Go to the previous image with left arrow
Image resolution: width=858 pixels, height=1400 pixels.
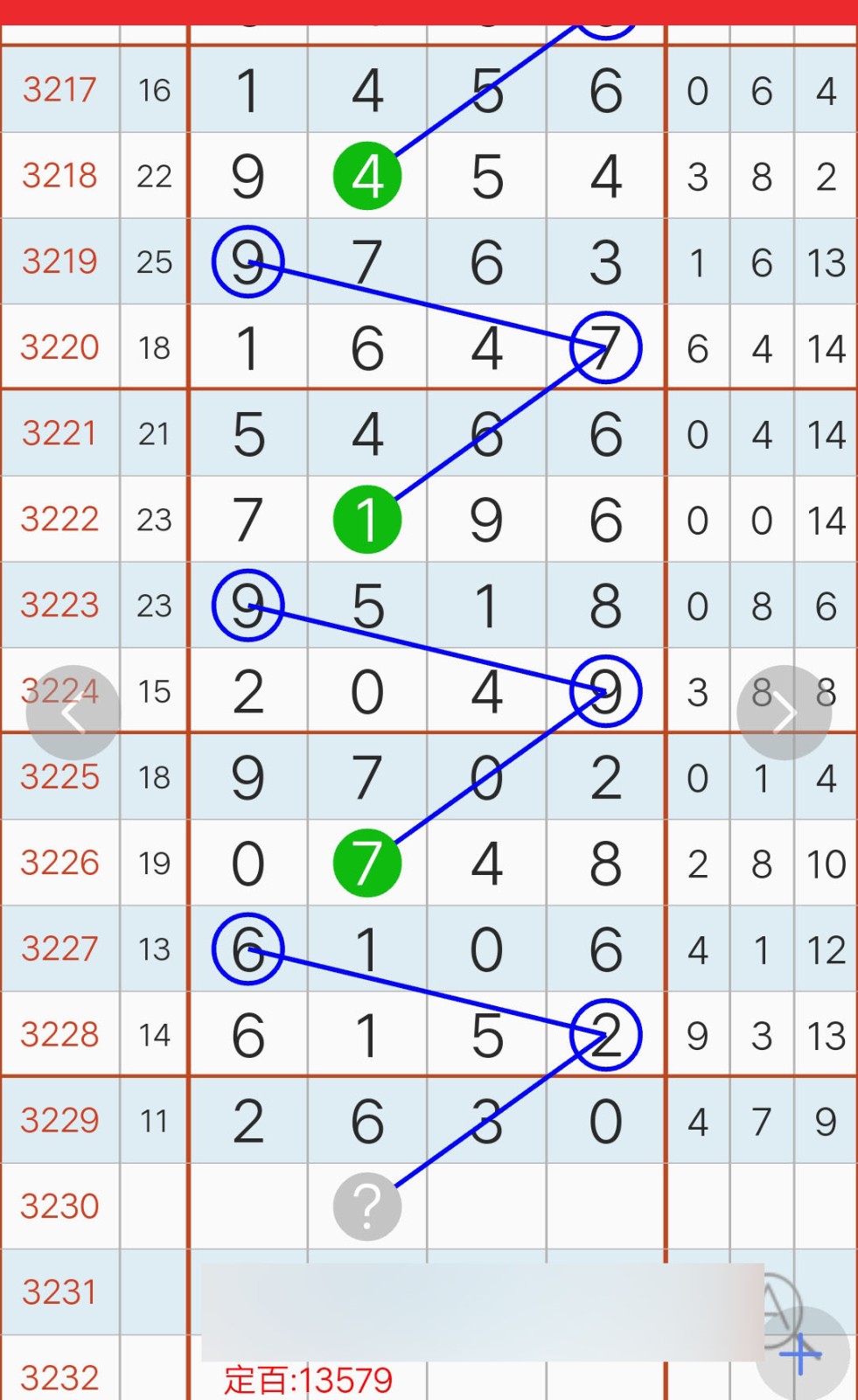(73, 713)
